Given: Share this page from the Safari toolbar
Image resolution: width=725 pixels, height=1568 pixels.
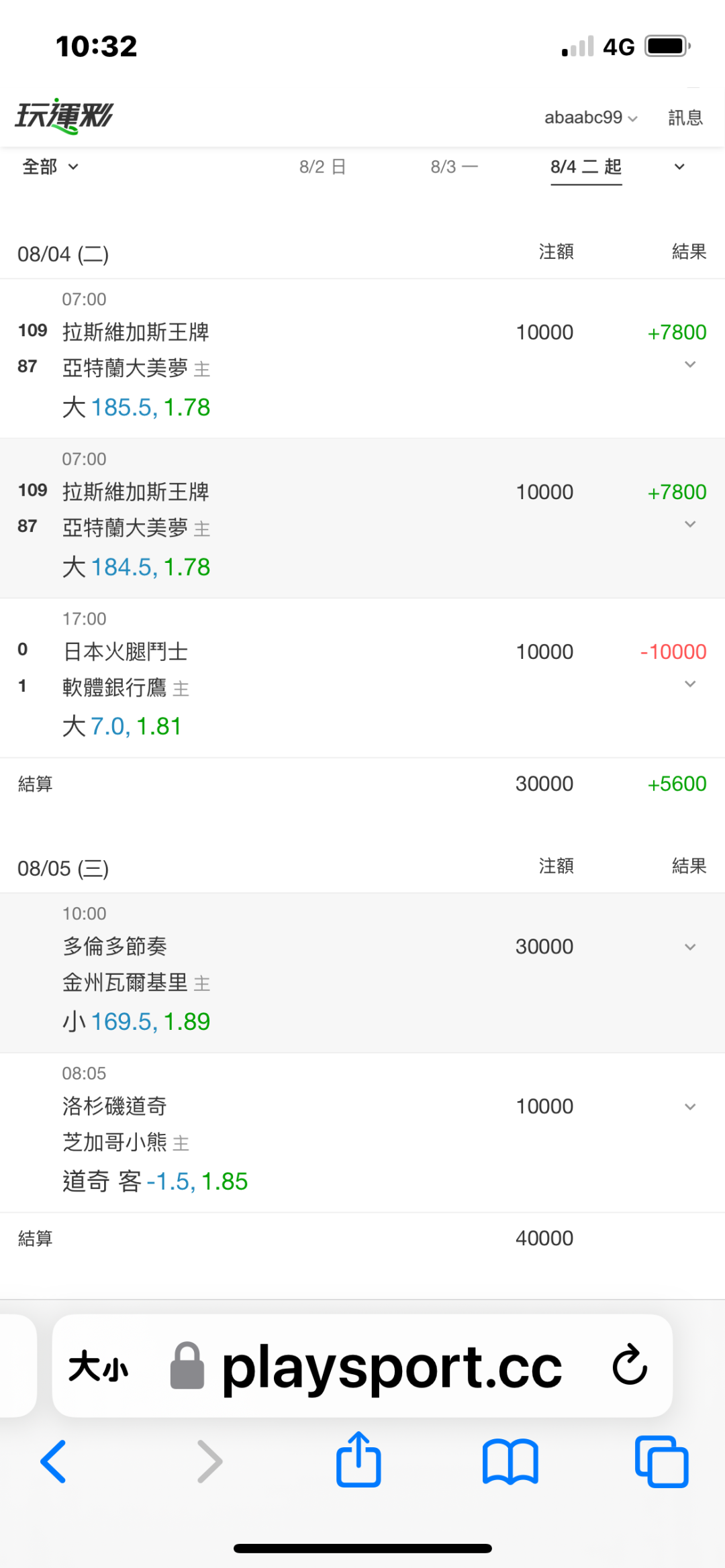Looking at the screenshot, I should (358, 1459).
